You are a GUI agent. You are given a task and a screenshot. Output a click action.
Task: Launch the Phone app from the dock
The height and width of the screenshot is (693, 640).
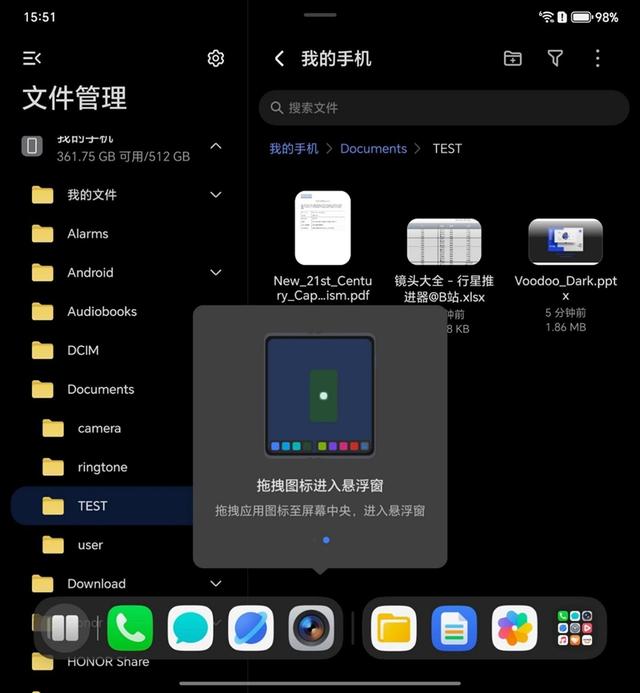pyautogui.click(x=130, y=628)
